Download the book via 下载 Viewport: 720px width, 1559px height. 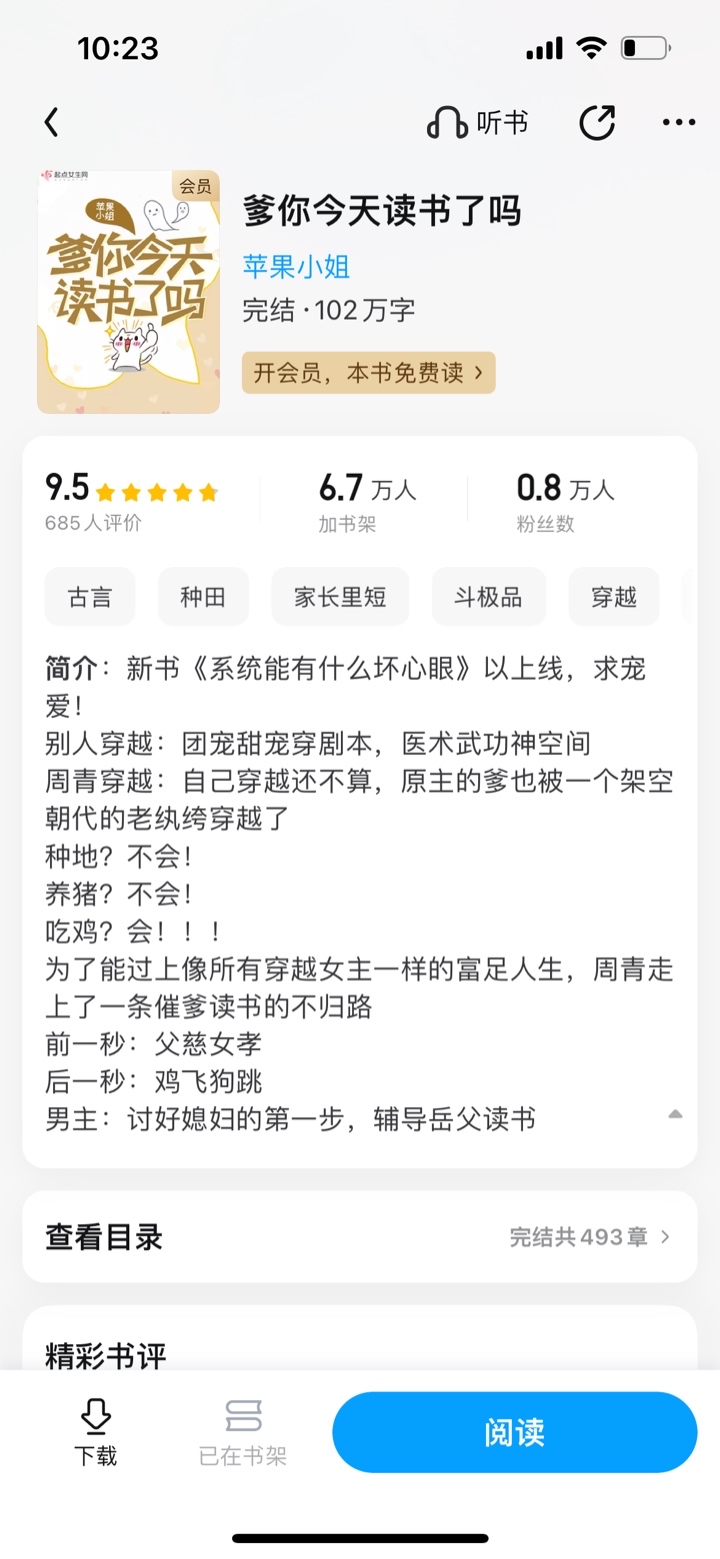tap(95, 1432)
